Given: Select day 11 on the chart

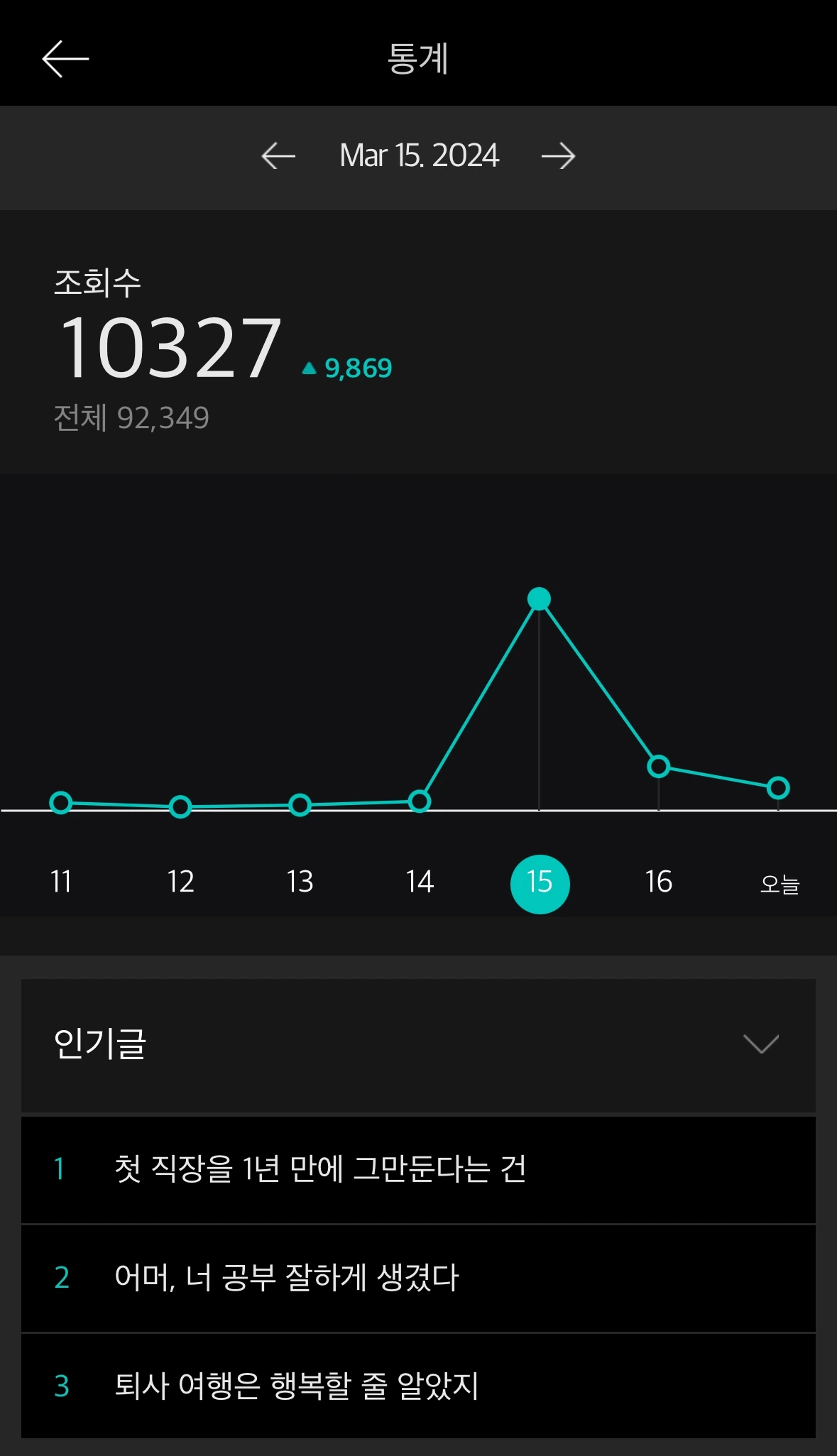Looking at the screenshot, I should [61, 882].
